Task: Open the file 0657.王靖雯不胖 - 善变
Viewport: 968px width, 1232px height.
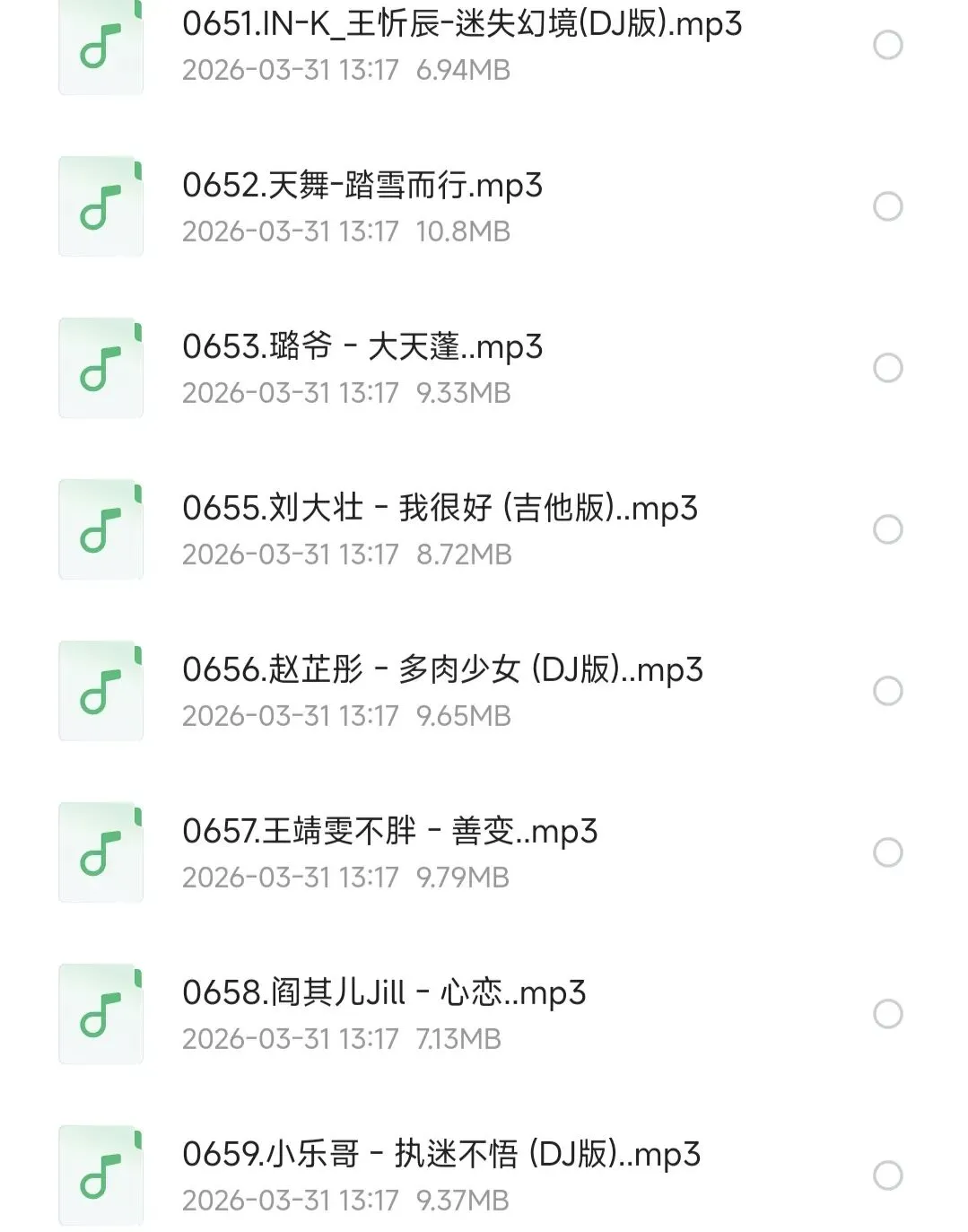Action: click(389, 833)
